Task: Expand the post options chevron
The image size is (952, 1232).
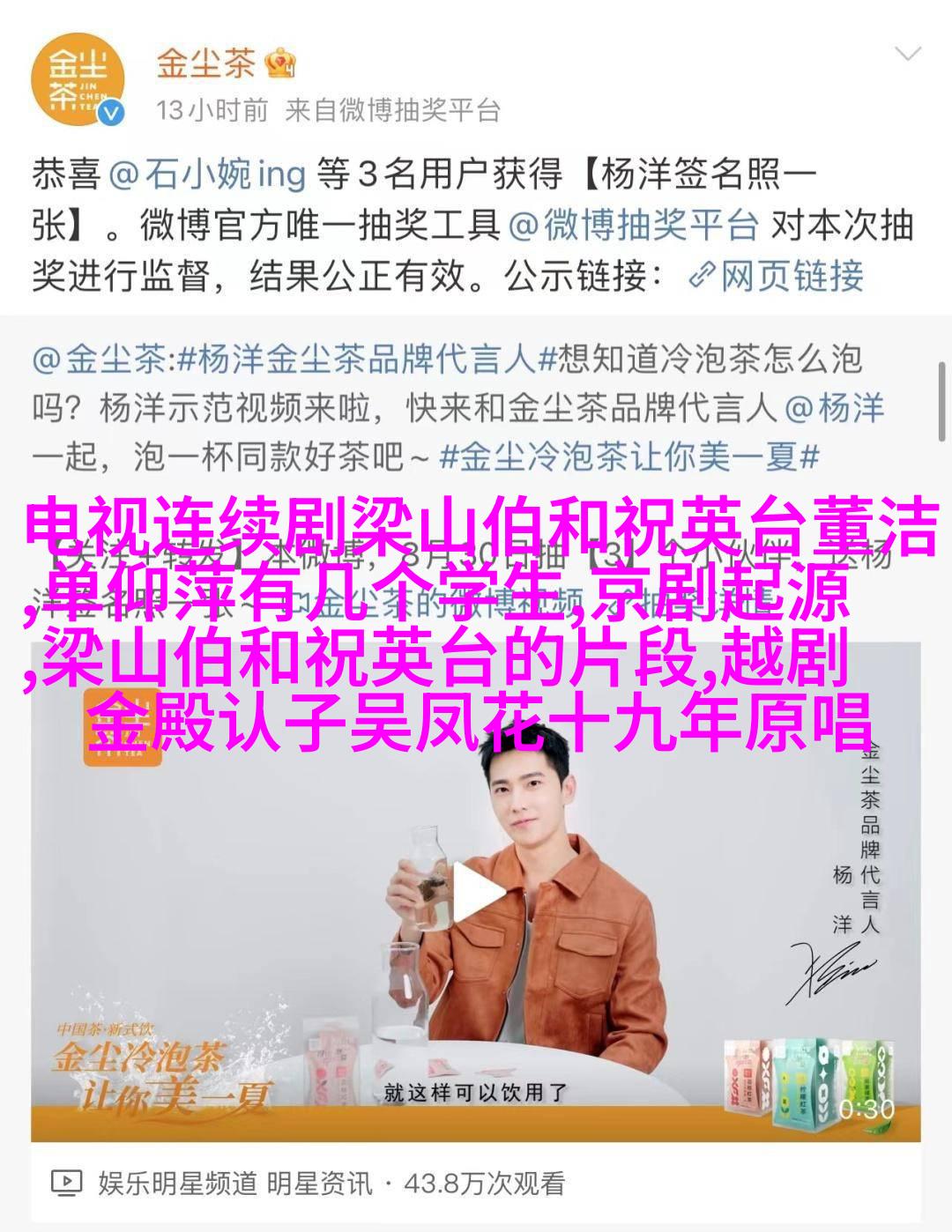Action: point(906,54)
